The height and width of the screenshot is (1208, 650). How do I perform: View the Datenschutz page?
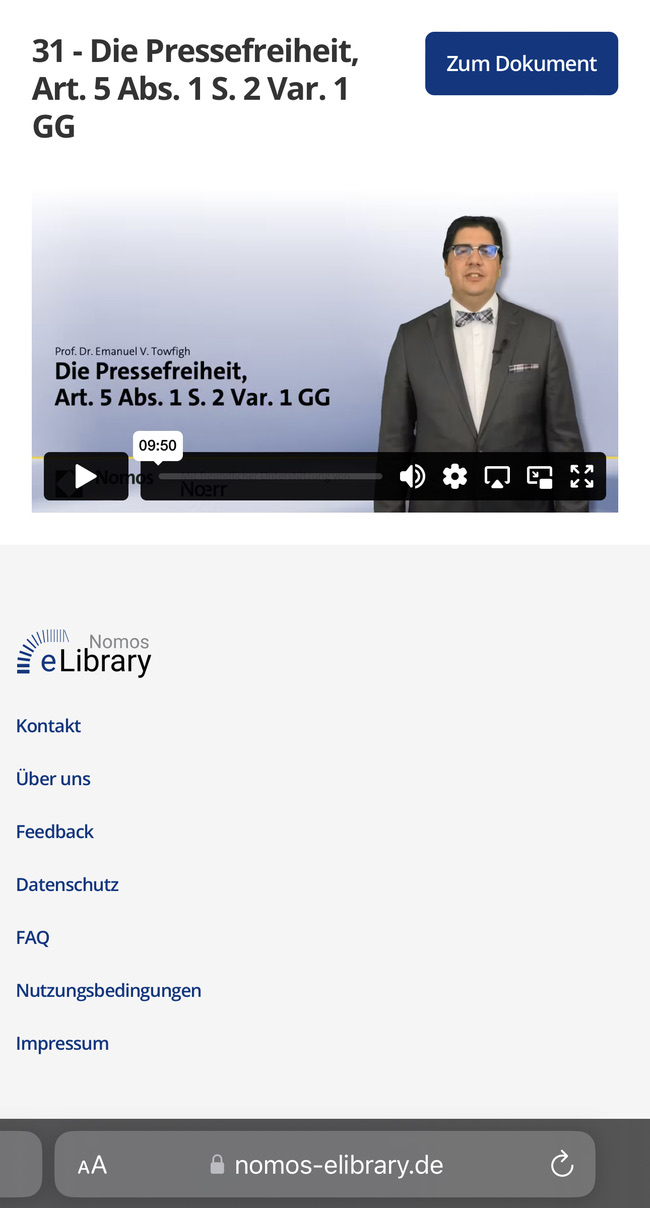tap(67, 885)
